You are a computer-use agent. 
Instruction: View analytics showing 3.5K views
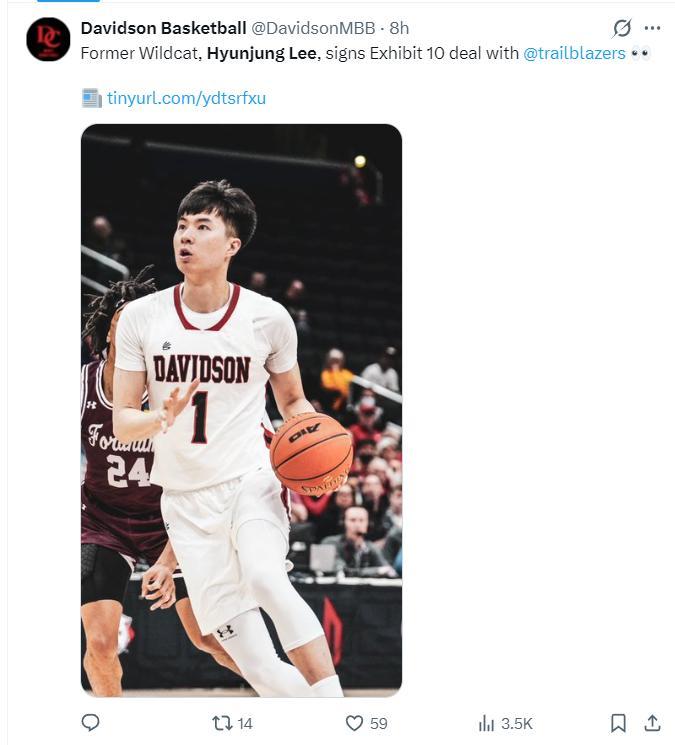(x=505, y=723)
